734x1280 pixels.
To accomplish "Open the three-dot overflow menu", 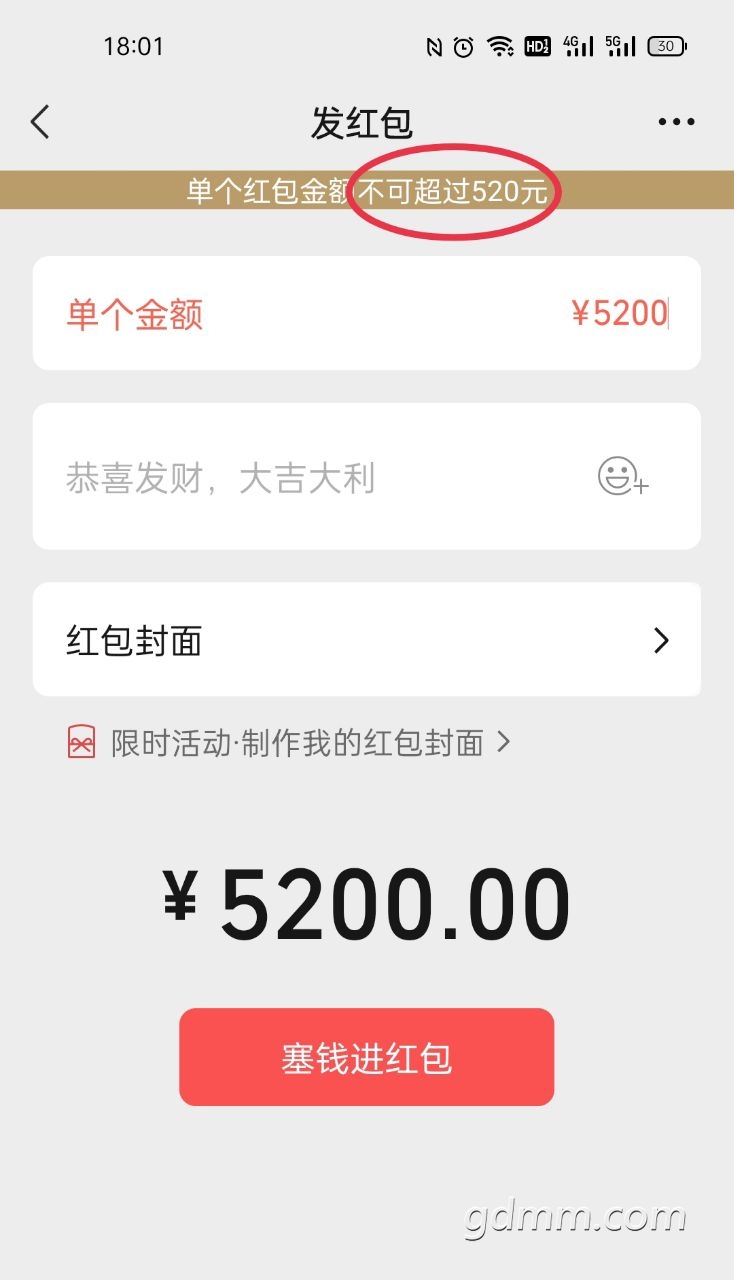I will click(676, 122).
